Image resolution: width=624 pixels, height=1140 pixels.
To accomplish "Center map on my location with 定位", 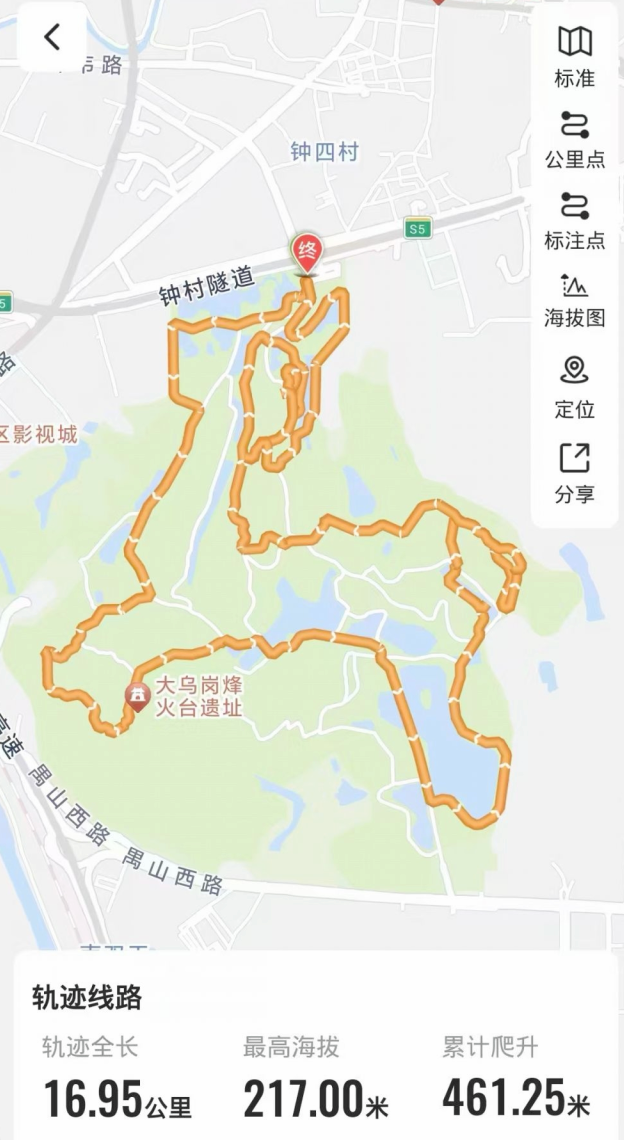I will pos(574,385).
